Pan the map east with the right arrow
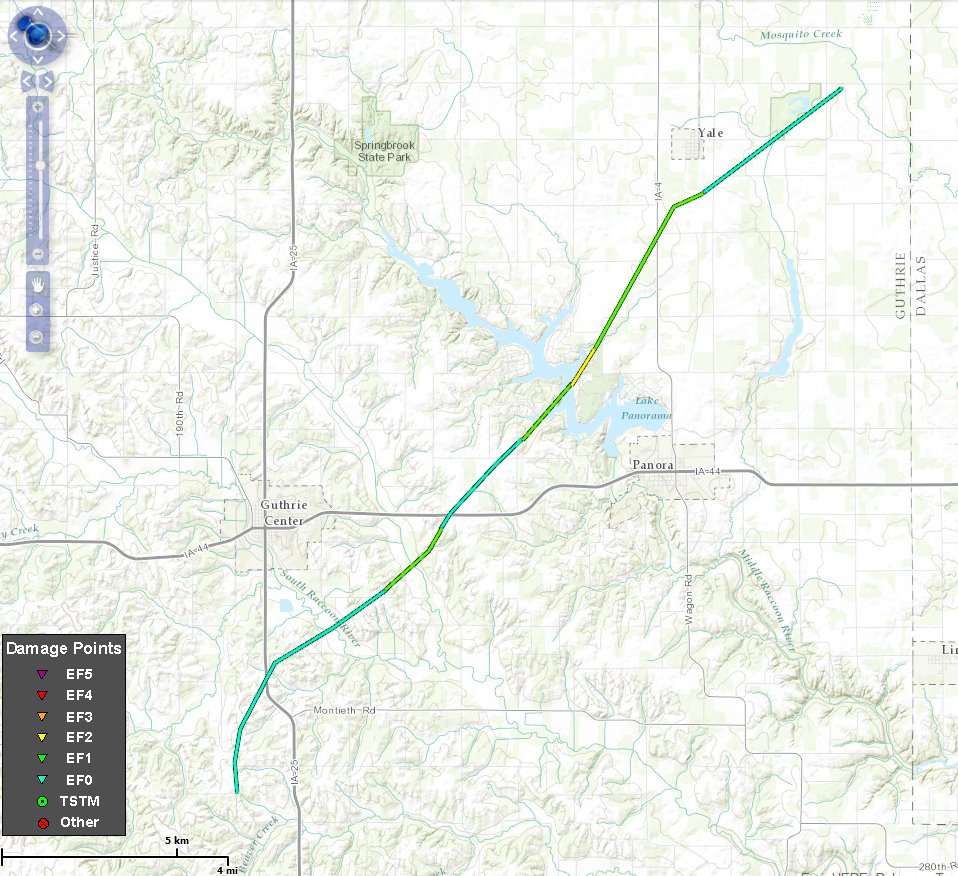 (60, 38)
